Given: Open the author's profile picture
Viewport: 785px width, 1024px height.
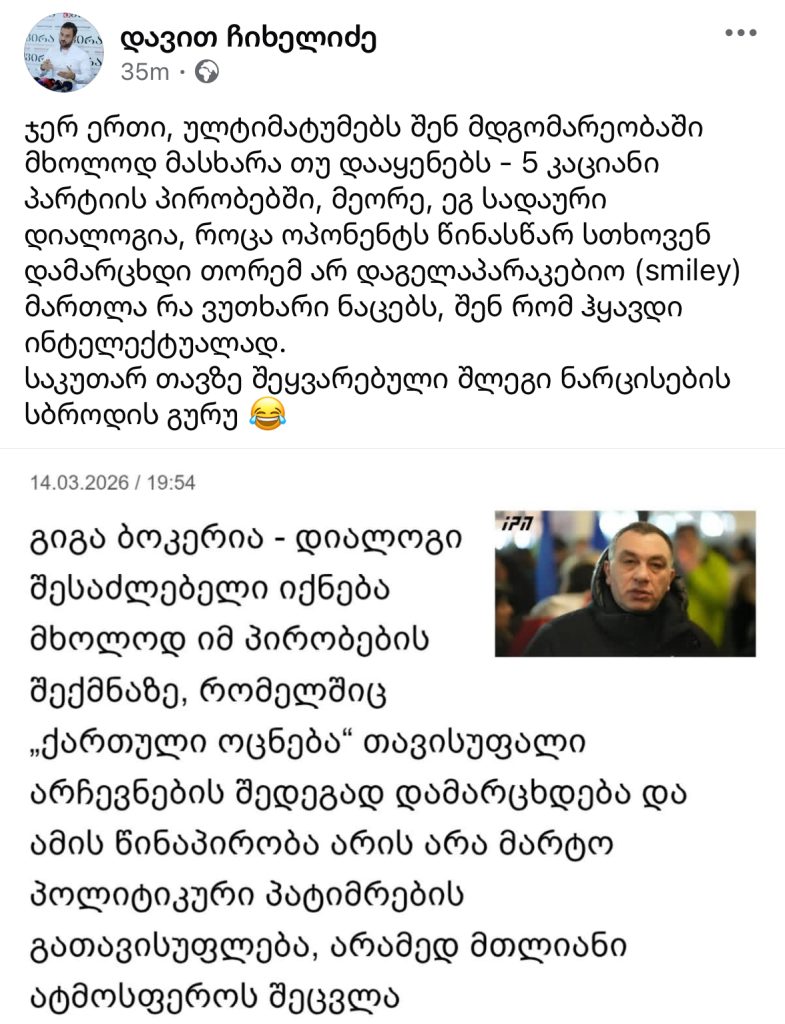Looking at the screenshot, I should [63, 53].
